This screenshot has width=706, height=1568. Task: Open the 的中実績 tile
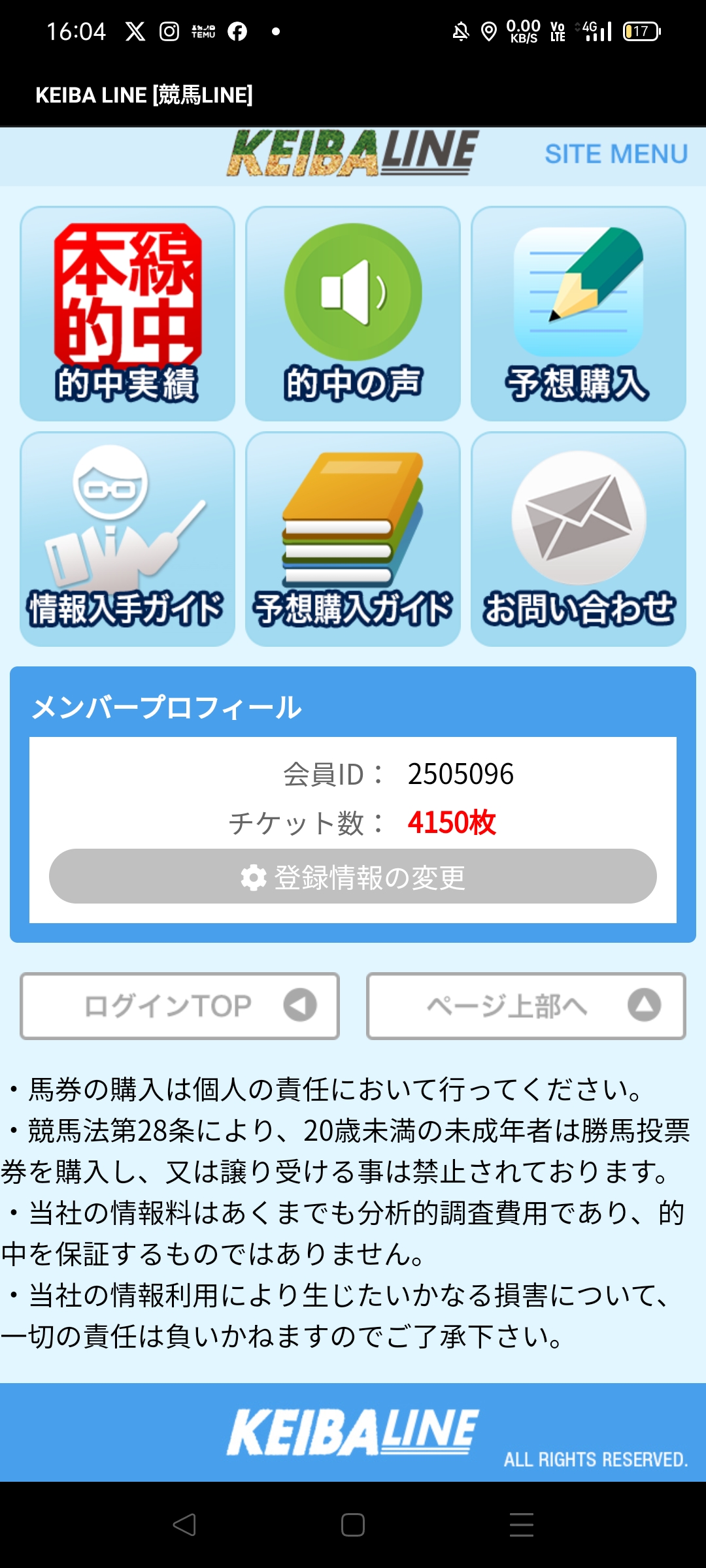[x=127, y=314]
